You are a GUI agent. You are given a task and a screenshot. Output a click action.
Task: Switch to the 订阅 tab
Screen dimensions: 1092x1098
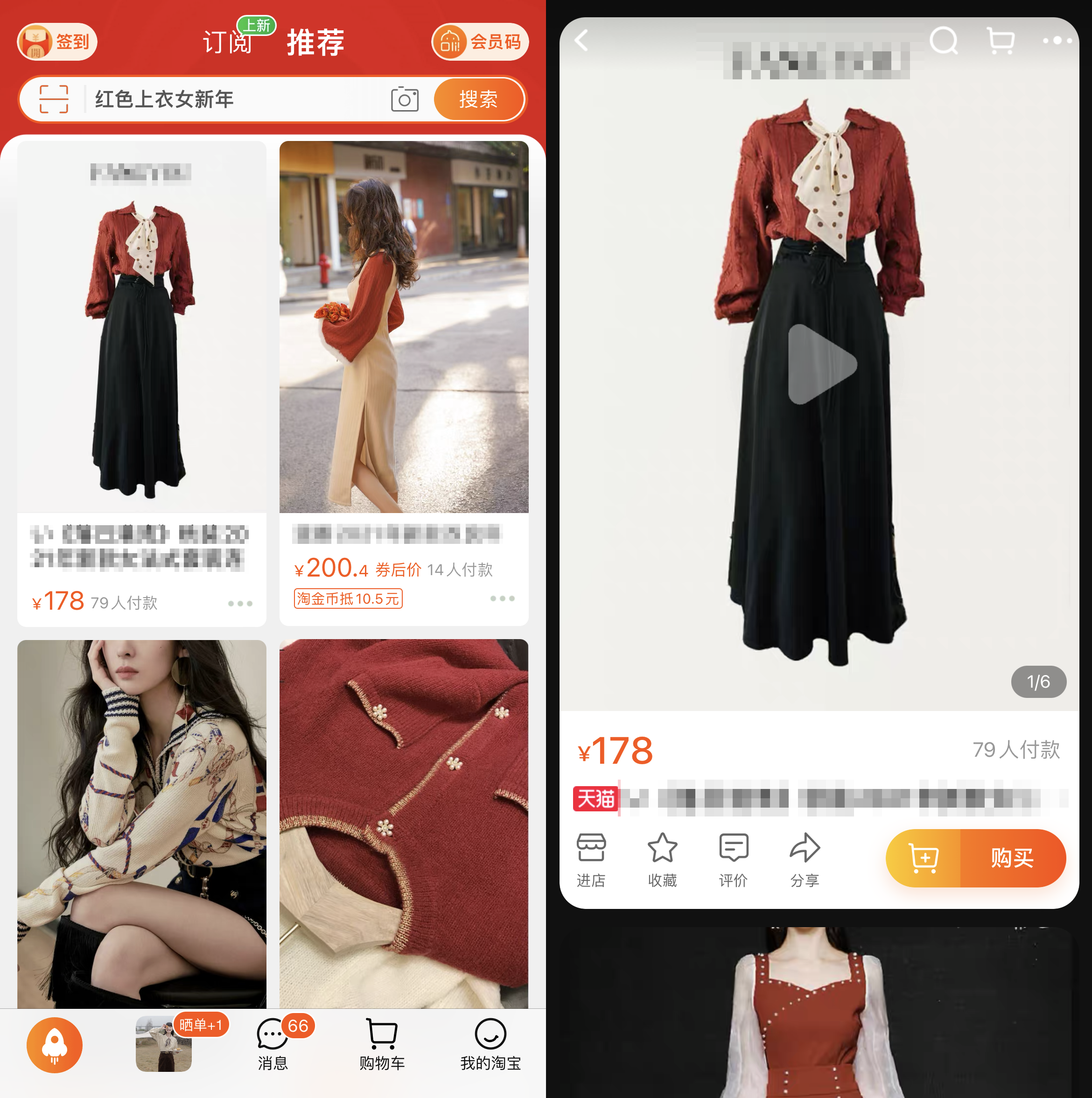(x=227, y=42)
